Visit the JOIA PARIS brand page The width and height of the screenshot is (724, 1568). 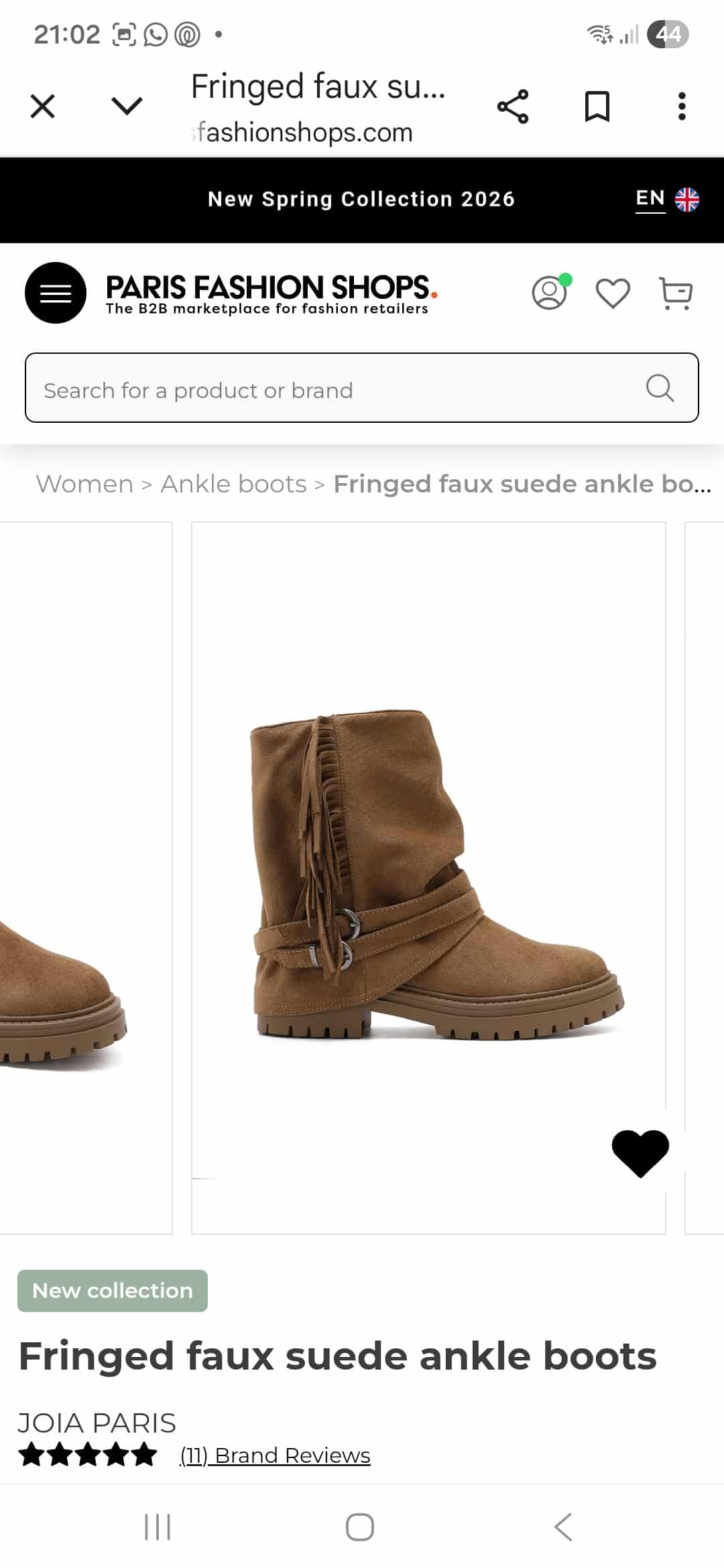click(x=97, y=1423)
